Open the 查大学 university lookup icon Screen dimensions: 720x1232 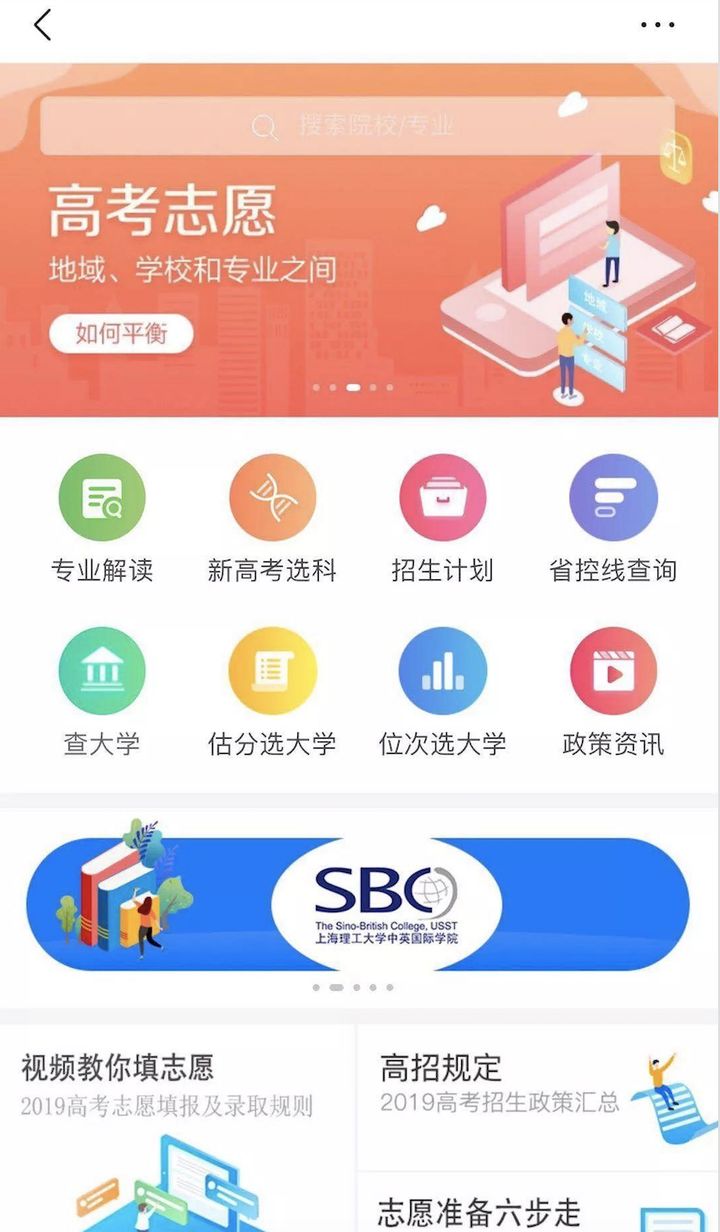tap(101, 668)
